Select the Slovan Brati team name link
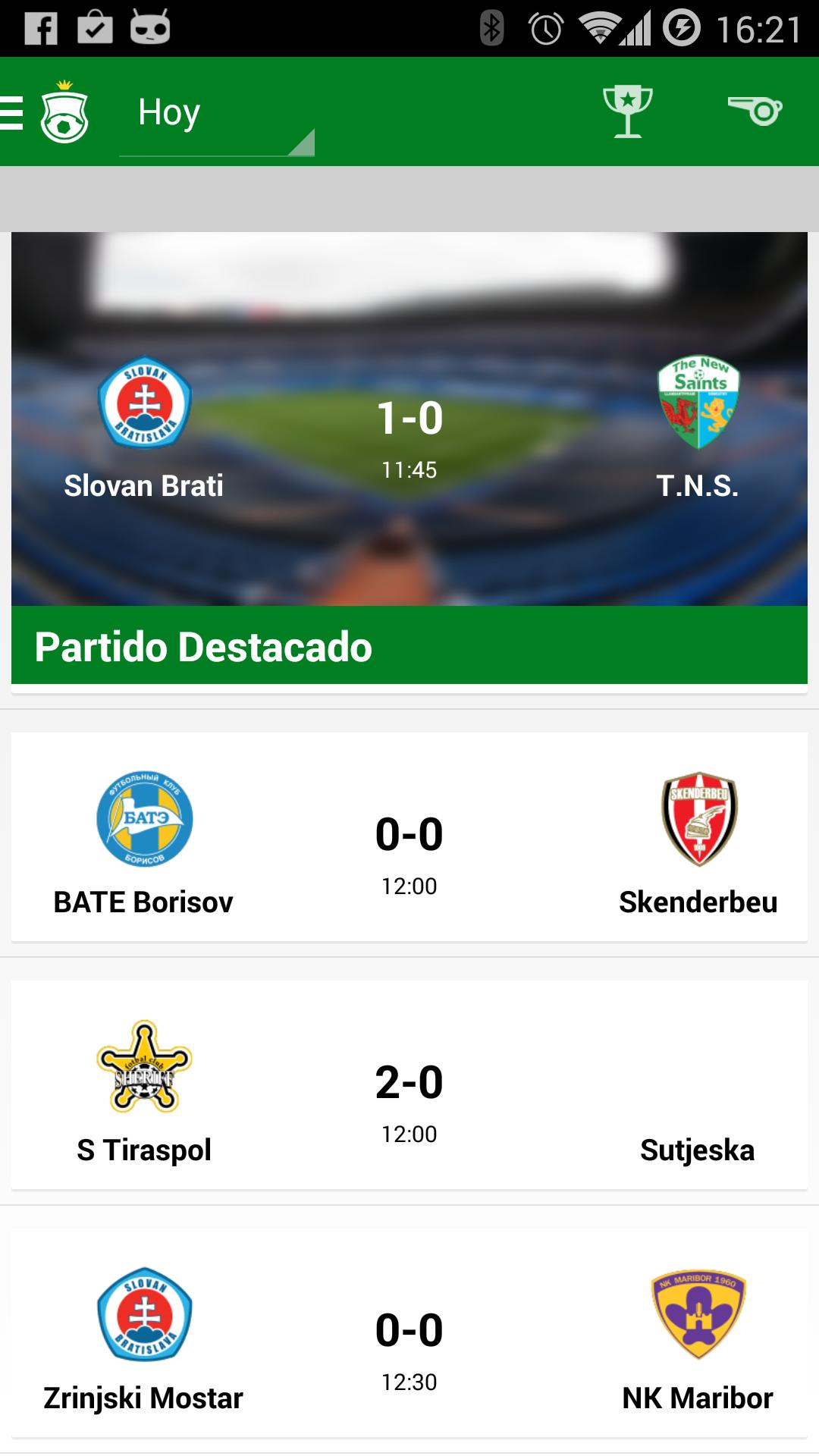 coord(144,486)
